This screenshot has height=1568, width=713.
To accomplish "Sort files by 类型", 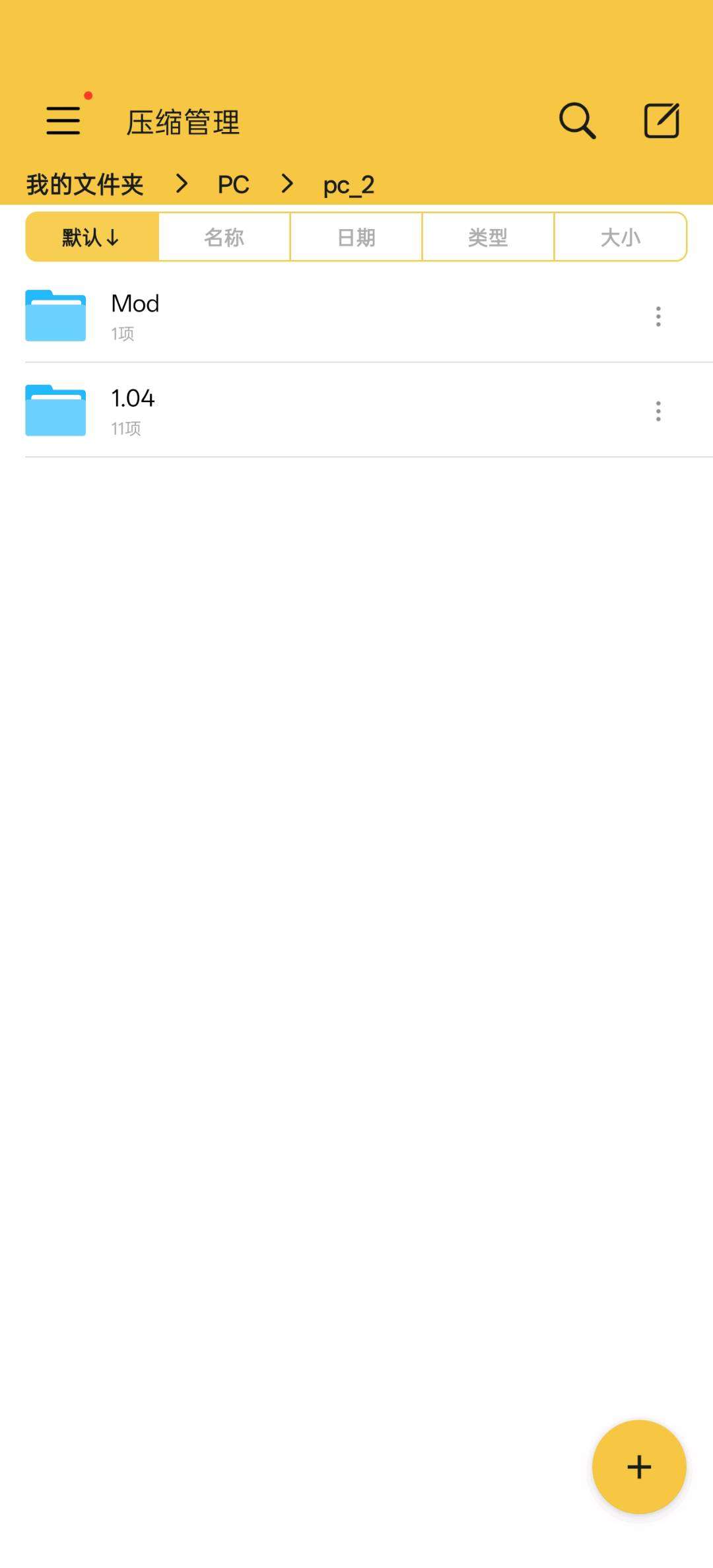I will [488, 237].
